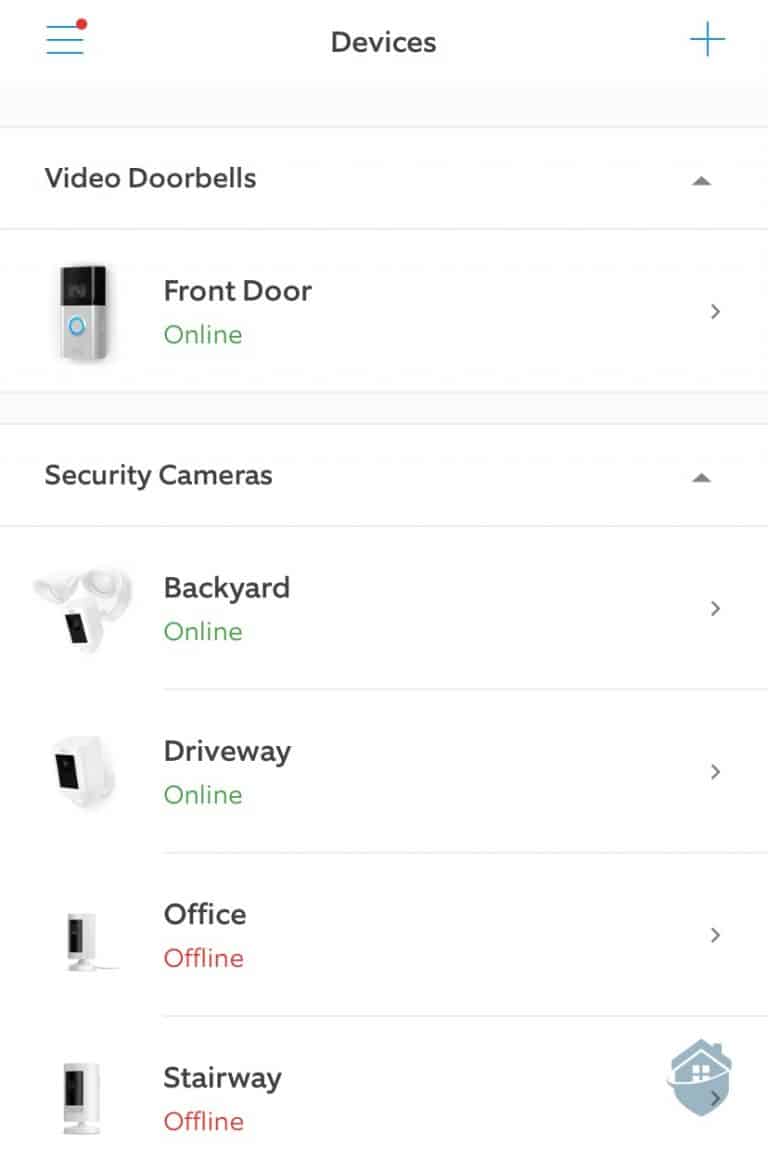Tap the Devices title at the top
Viewport: 768px width, 1158px height.
383,42
